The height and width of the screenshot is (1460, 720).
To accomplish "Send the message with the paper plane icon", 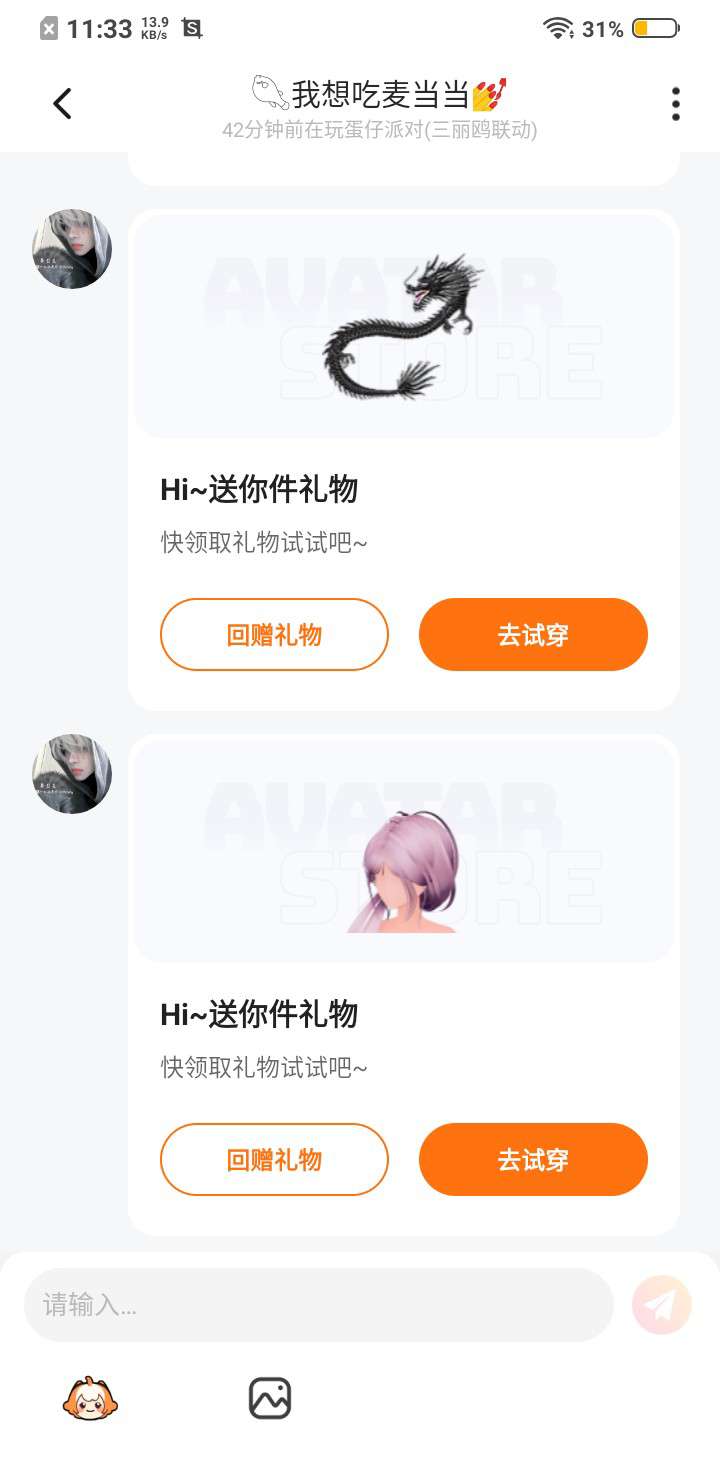I will pos(661,1305).
